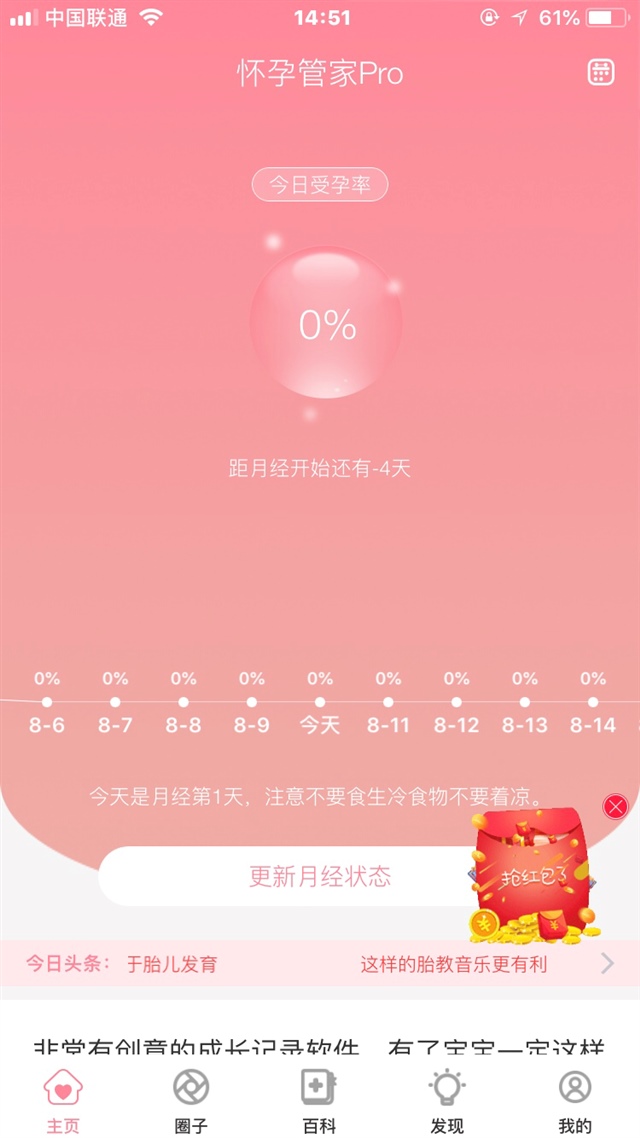The image size is (640, 1138).
Task: Open the 我的 profile tab
Action: tap(575, 1100)
